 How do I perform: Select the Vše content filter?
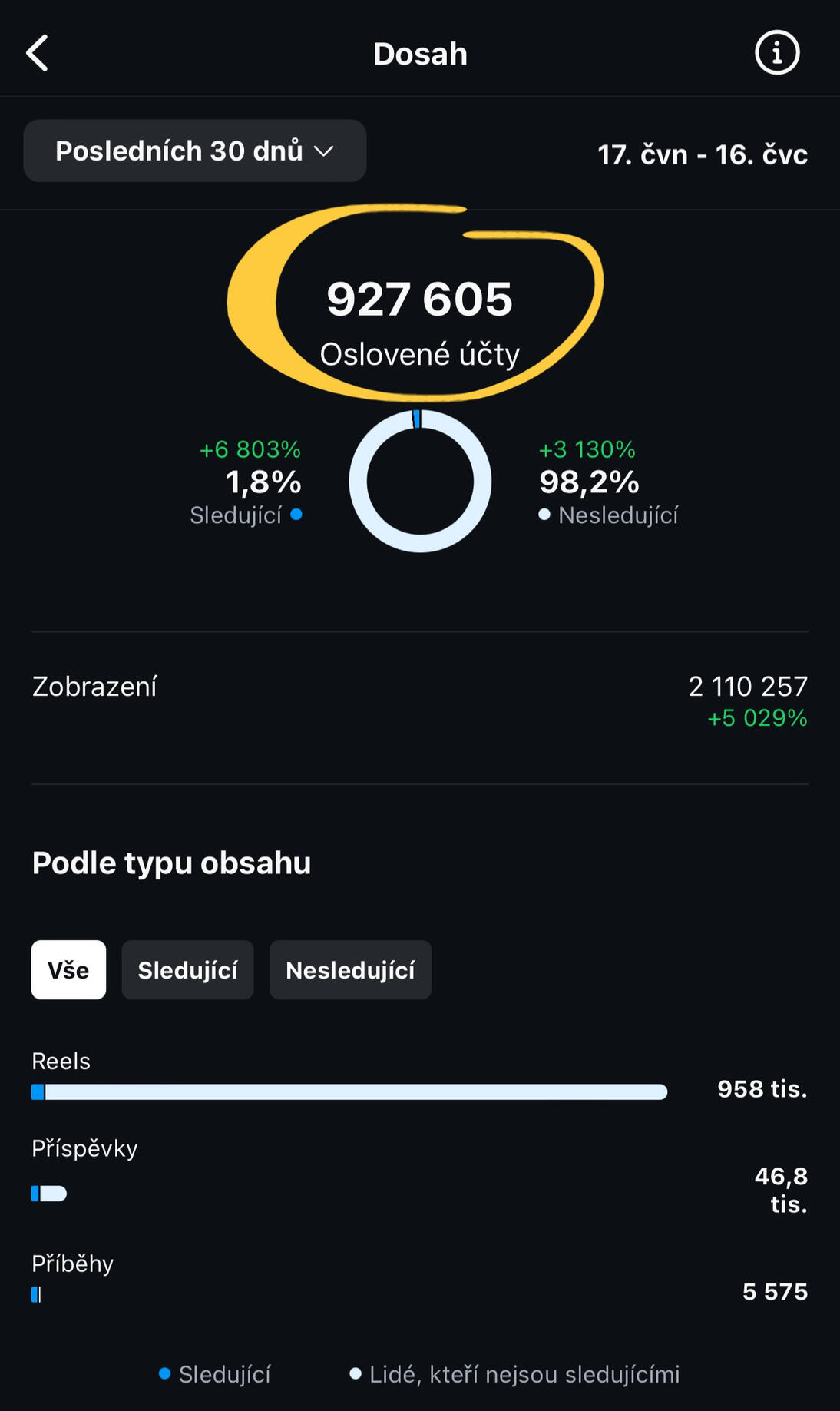[68, 970]
